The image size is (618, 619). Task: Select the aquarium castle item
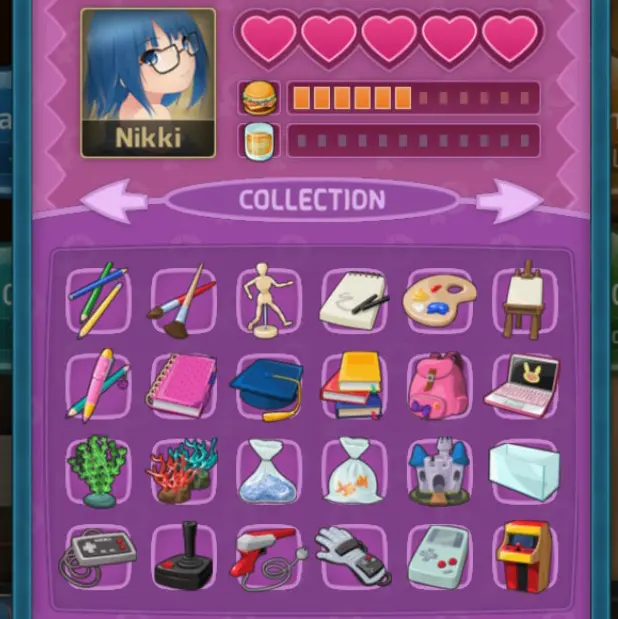tap(439, 471)
